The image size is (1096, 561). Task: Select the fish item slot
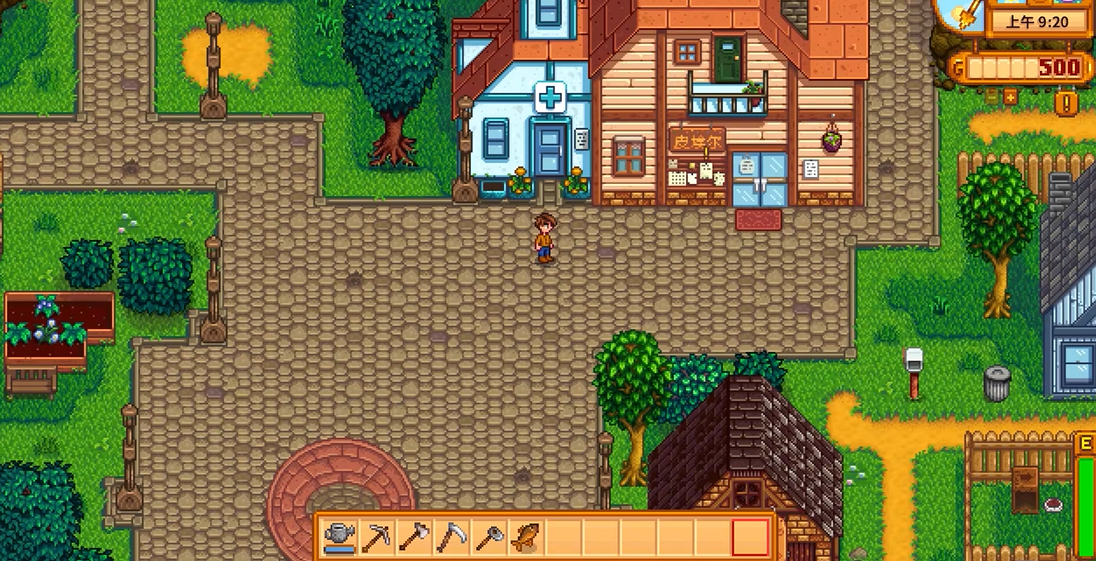[x=526, y=537]
